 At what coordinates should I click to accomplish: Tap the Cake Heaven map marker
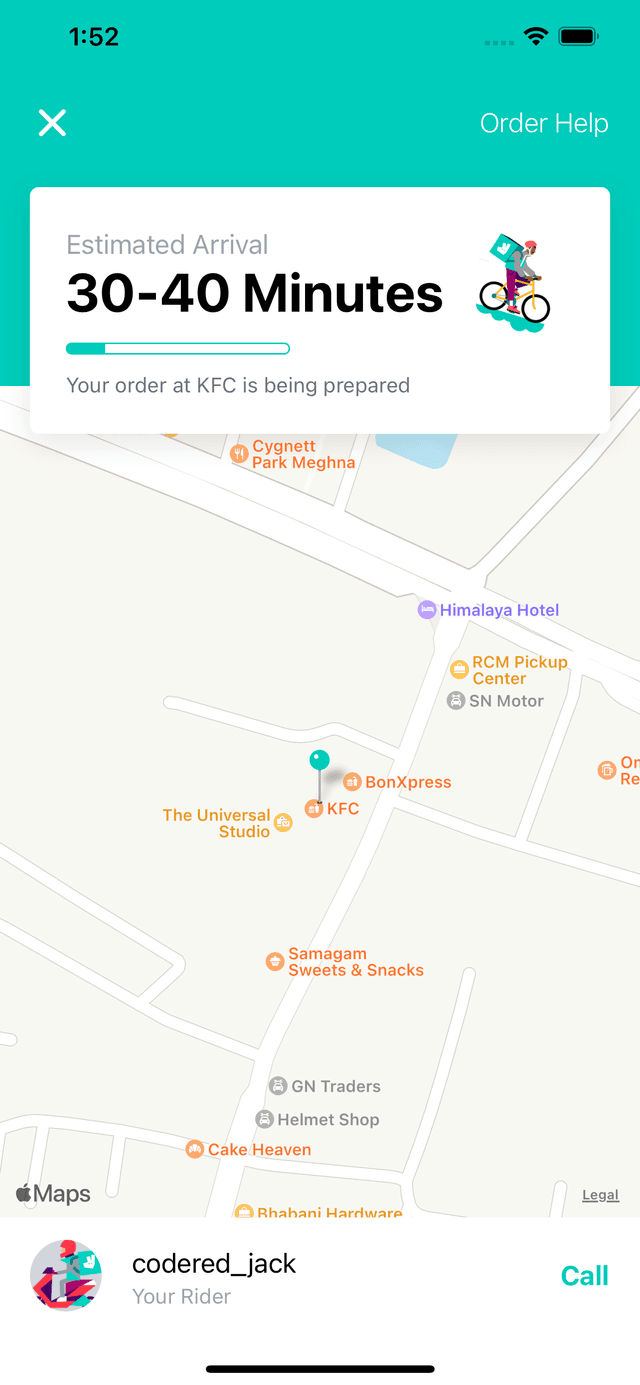point(195,1150)
